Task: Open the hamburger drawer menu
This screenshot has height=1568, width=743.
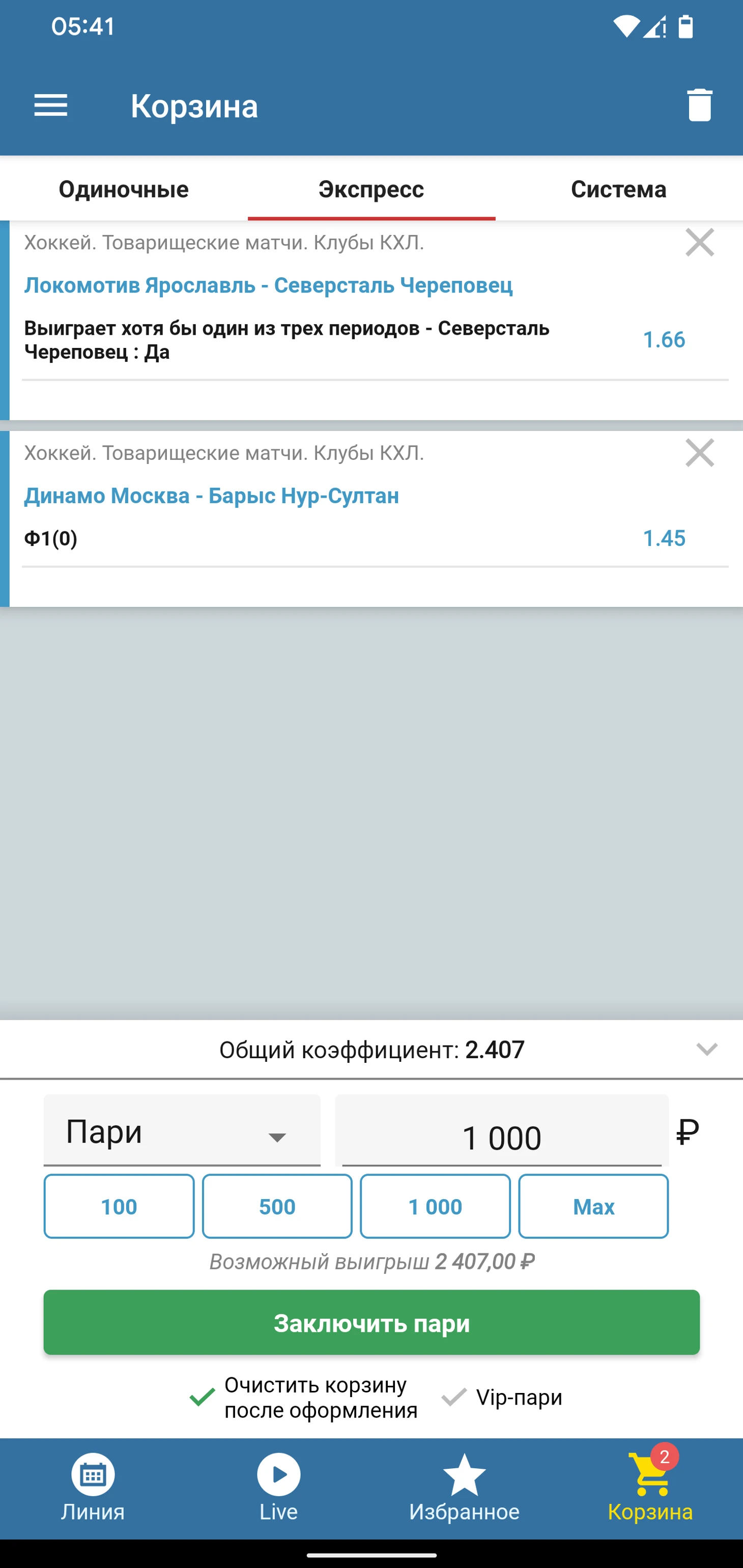Action: [50, 106]
